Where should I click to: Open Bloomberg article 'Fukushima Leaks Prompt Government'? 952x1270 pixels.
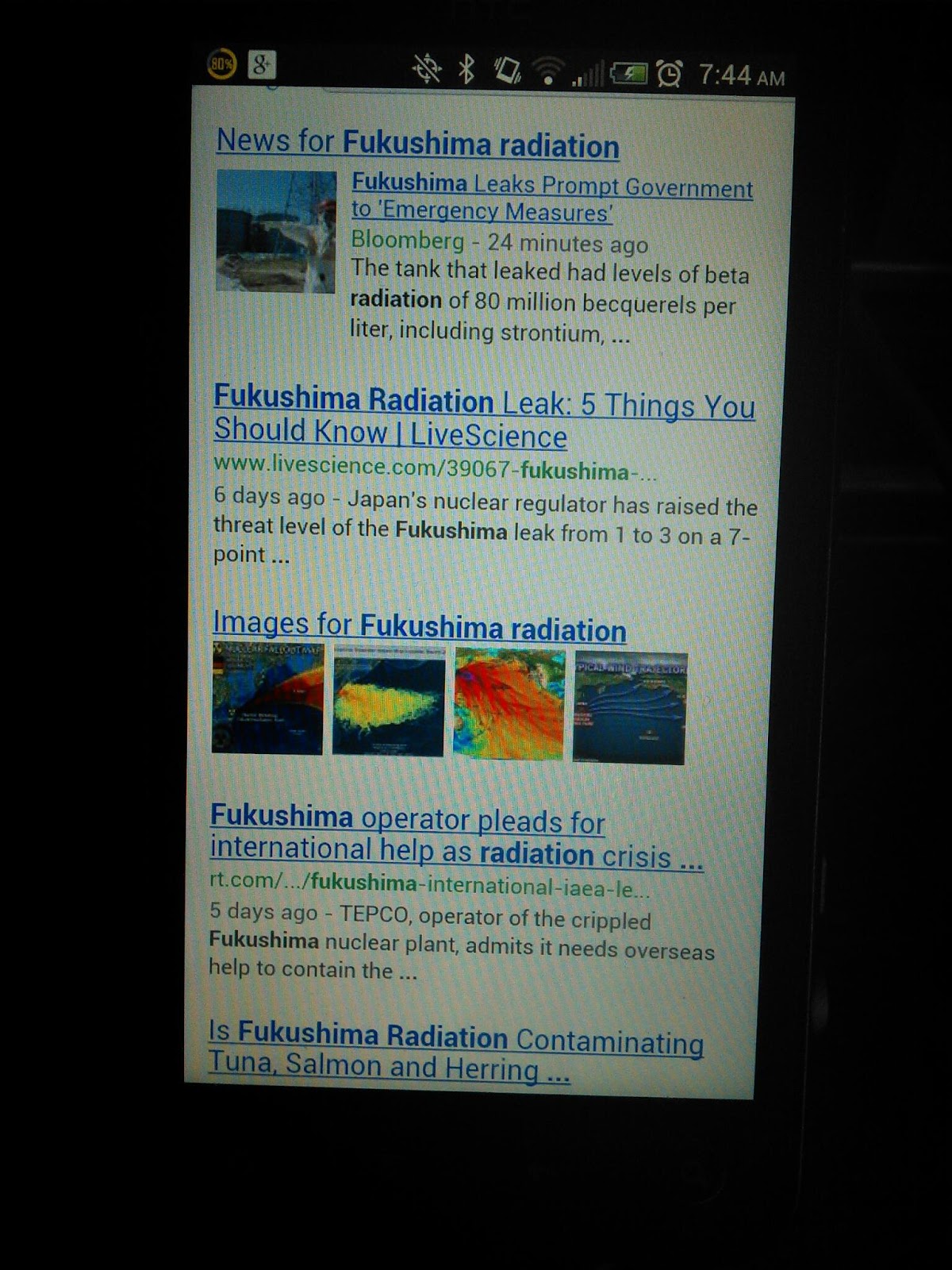[552, 198]
